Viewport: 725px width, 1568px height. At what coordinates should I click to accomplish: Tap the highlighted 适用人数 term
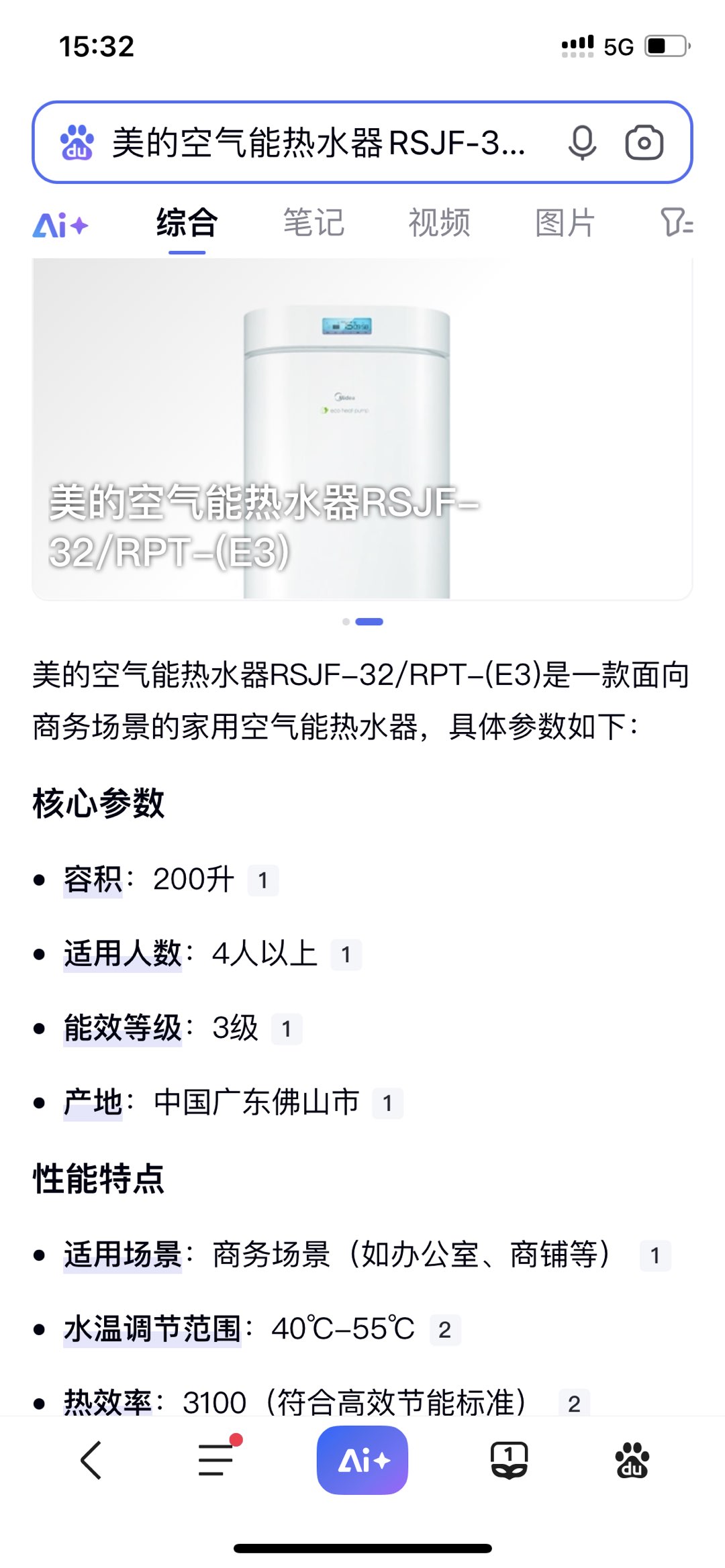pyautogui.click(x=123, y=953)
